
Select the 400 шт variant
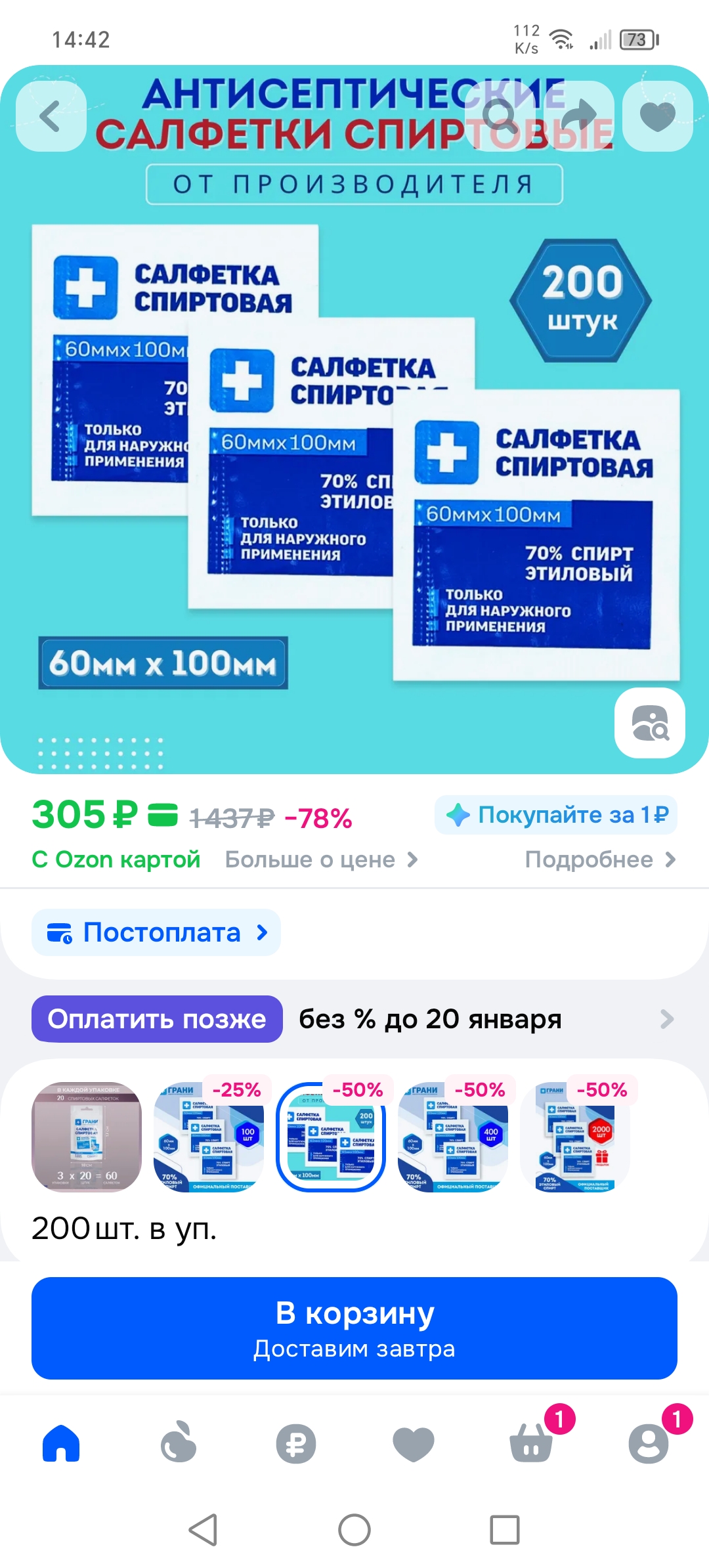tap(453, 1137)
